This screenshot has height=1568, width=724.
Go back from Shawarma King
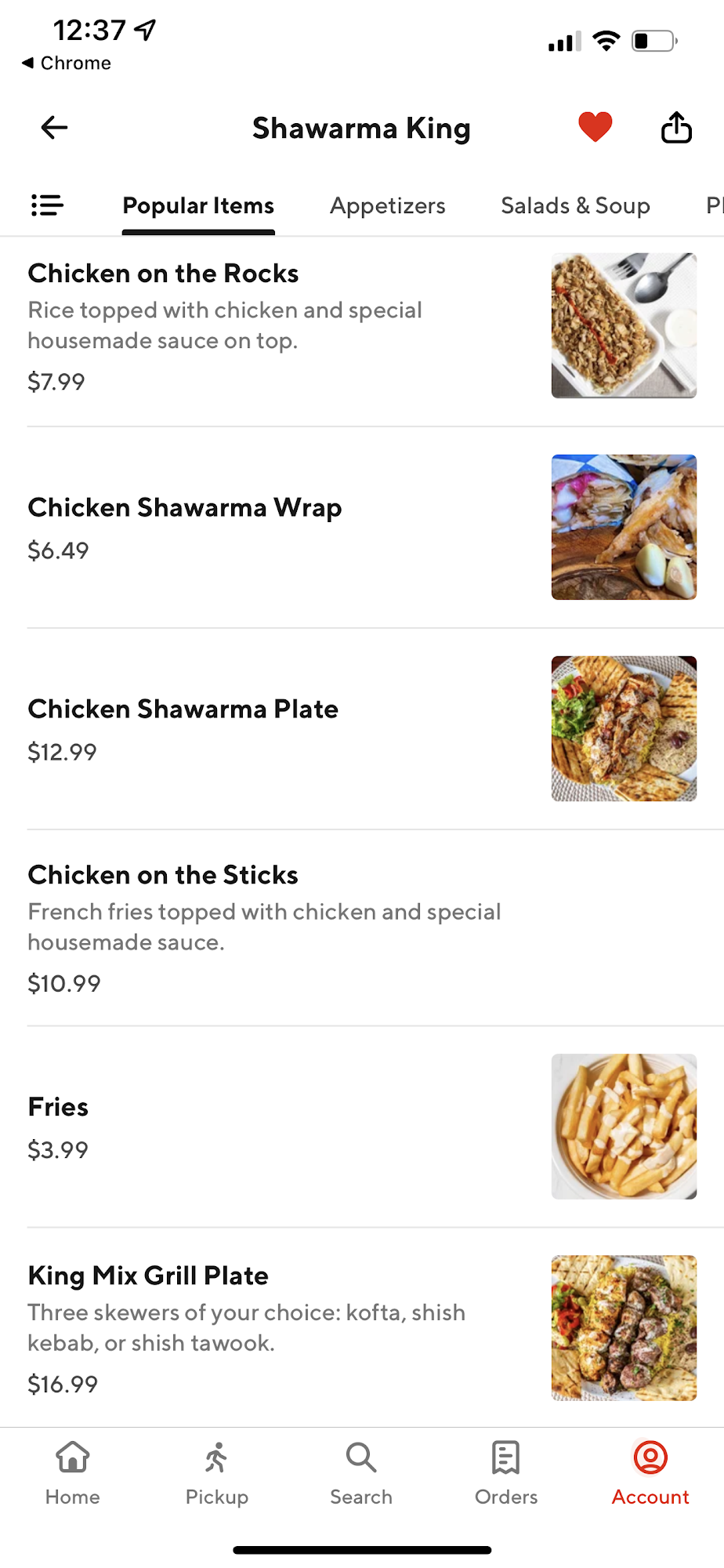pyautogui.click(x=54, y=127)
